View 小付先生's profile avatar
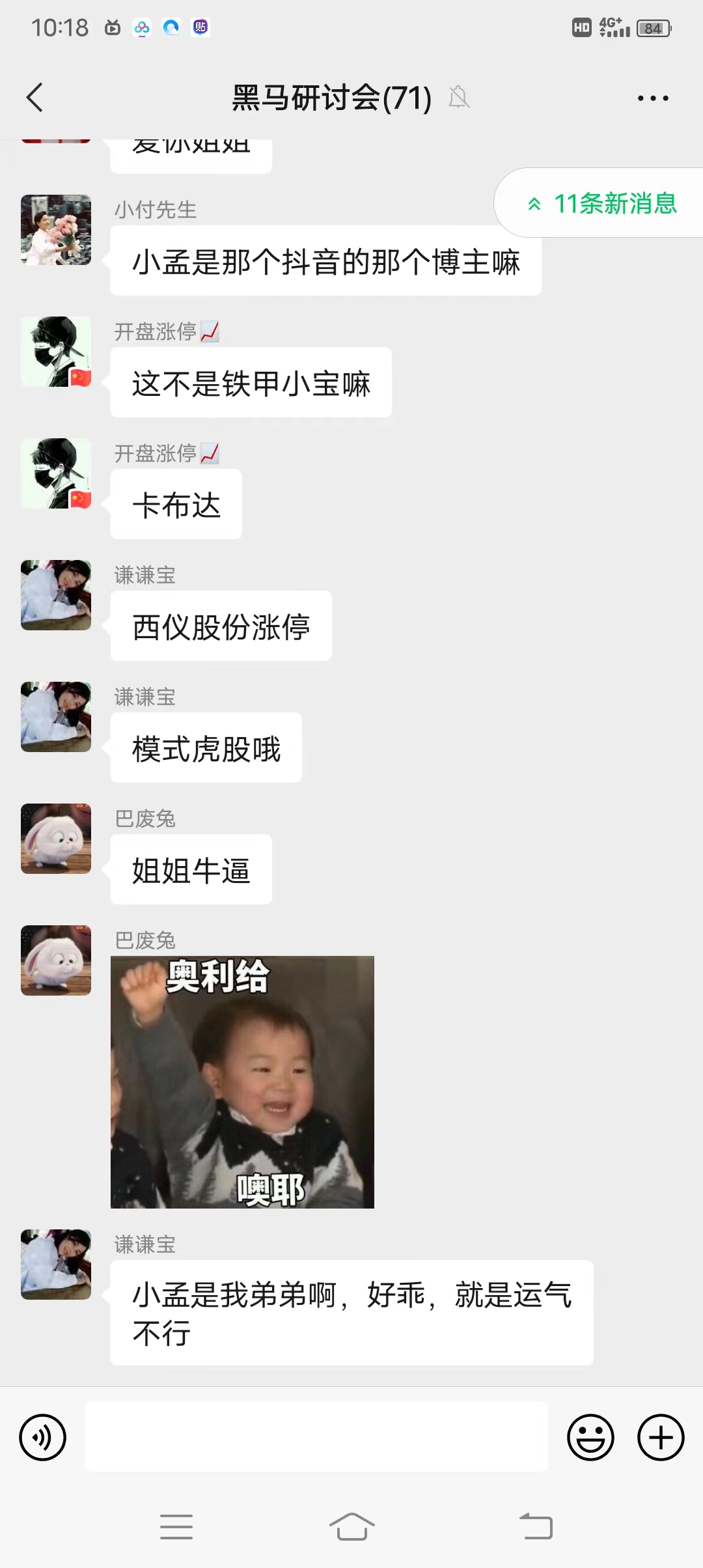Screen dimensions: 703x1568 pyautogui.click(x=56, y=230)
